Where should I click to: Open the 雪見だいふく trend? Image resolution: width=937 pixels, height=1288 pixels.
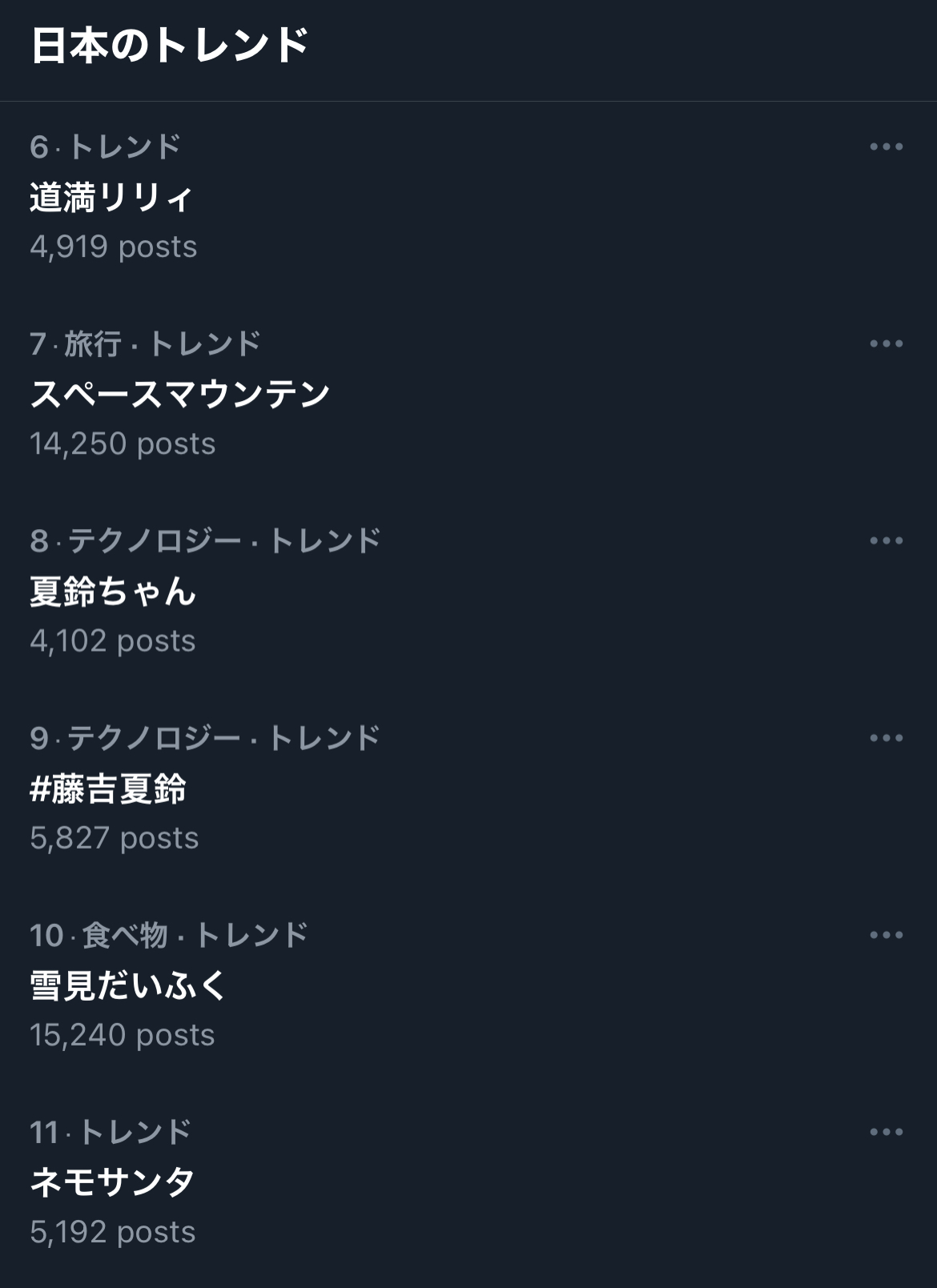(130, 986)
